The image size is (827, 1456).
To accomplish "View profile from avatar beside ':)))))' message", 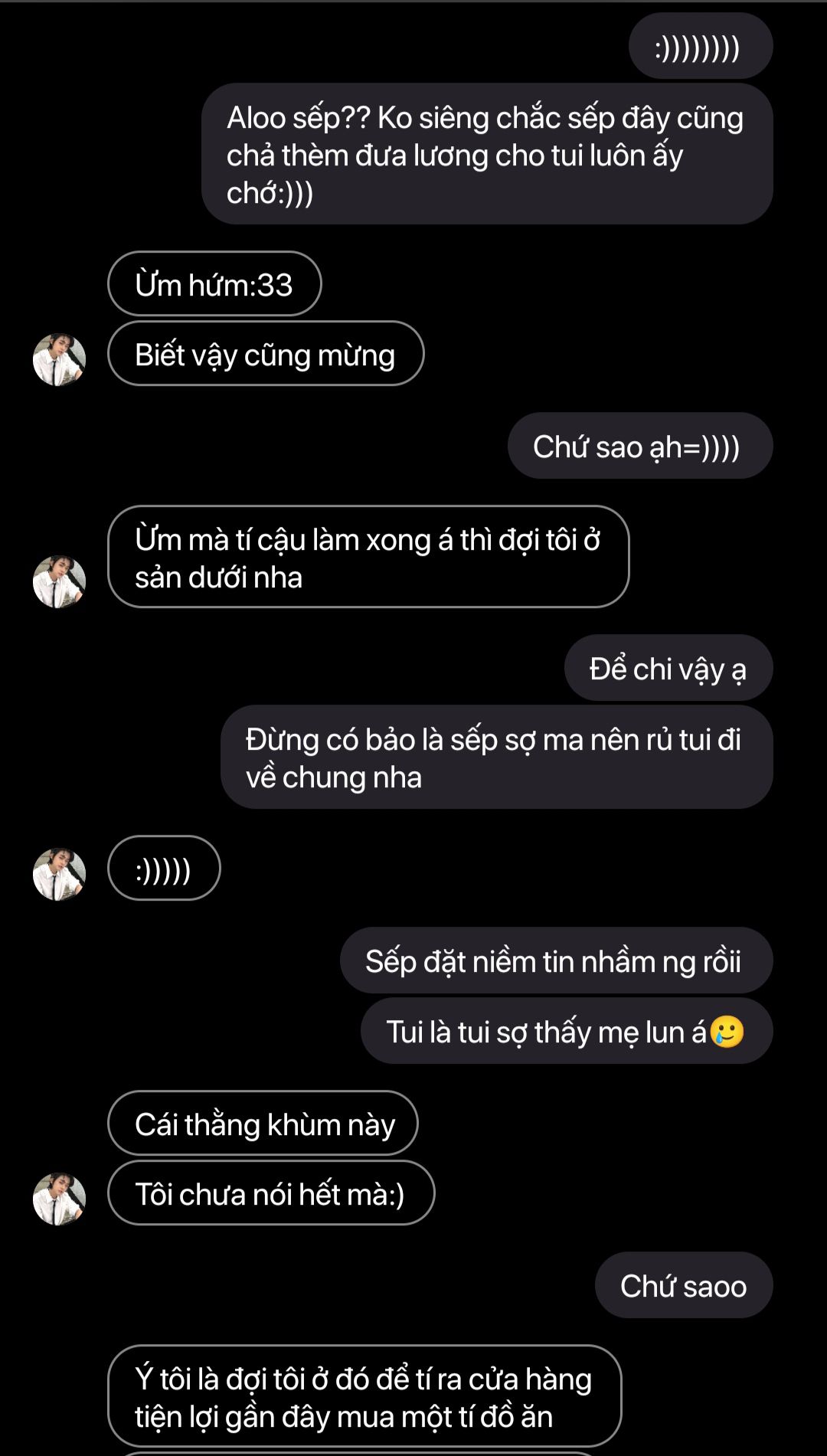I will click(59, 874).
